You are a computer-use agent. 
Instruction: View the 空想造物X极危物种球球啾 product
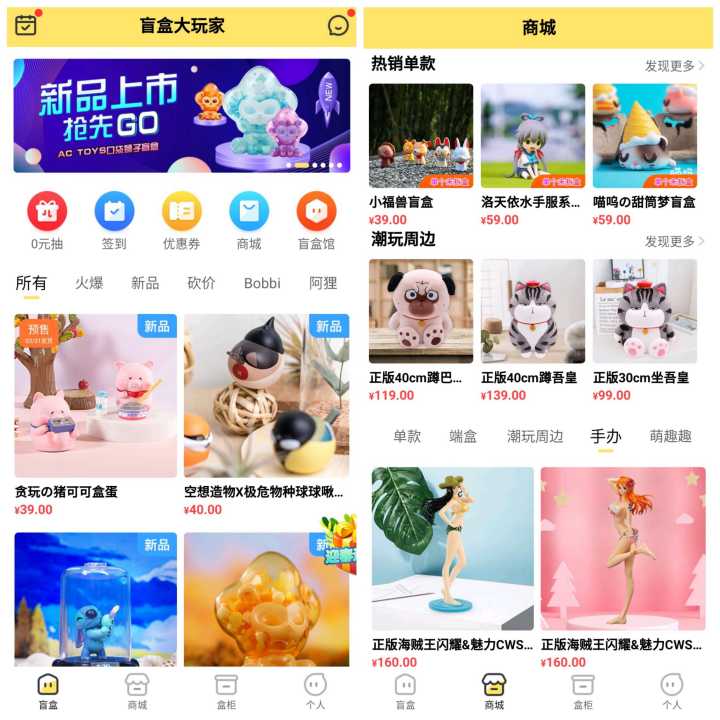pos(266,410)
